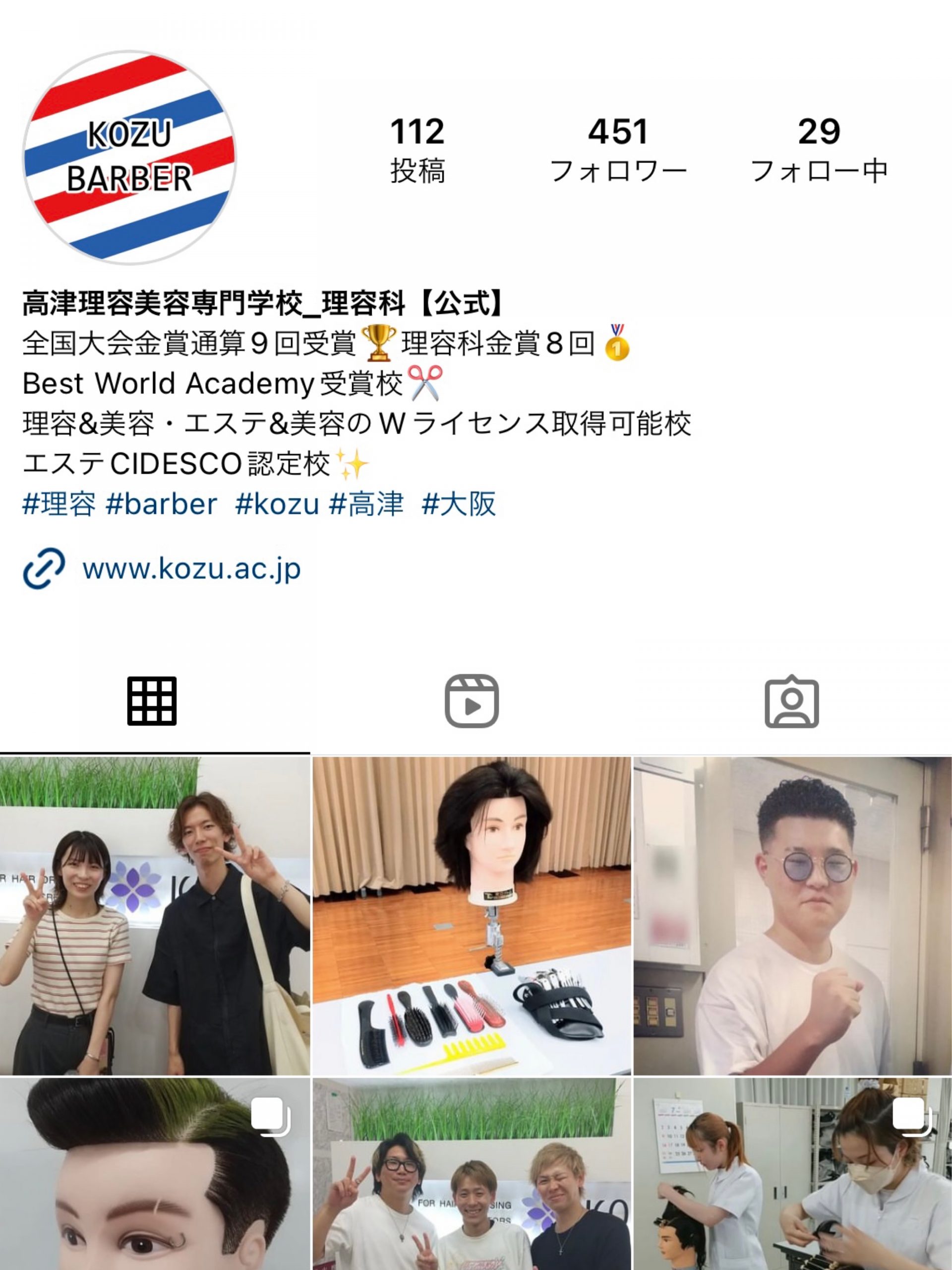Switch to the tagged photos tab

pyautogui.click(x=791, y=701)
